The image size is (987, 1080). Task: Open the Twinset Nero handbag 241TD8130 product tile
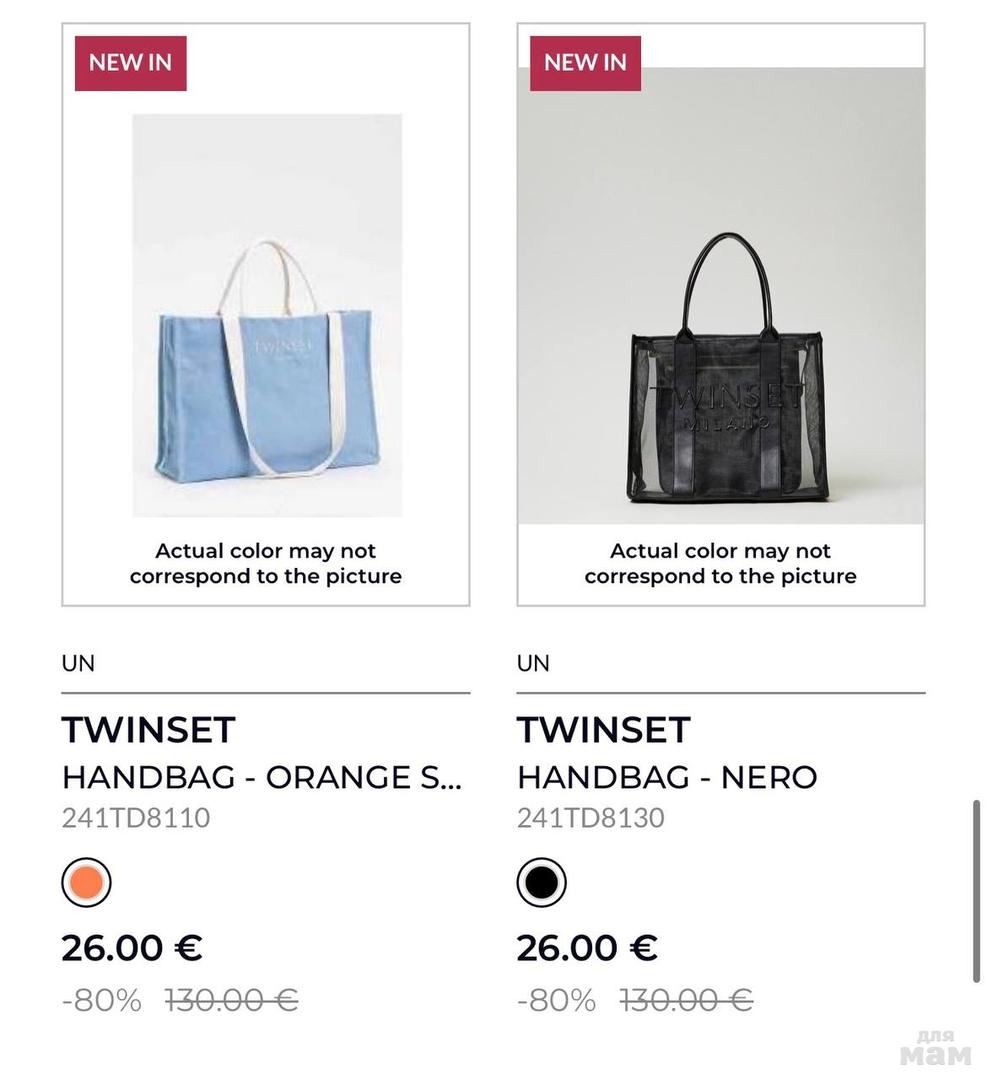(x=720, y=315)
